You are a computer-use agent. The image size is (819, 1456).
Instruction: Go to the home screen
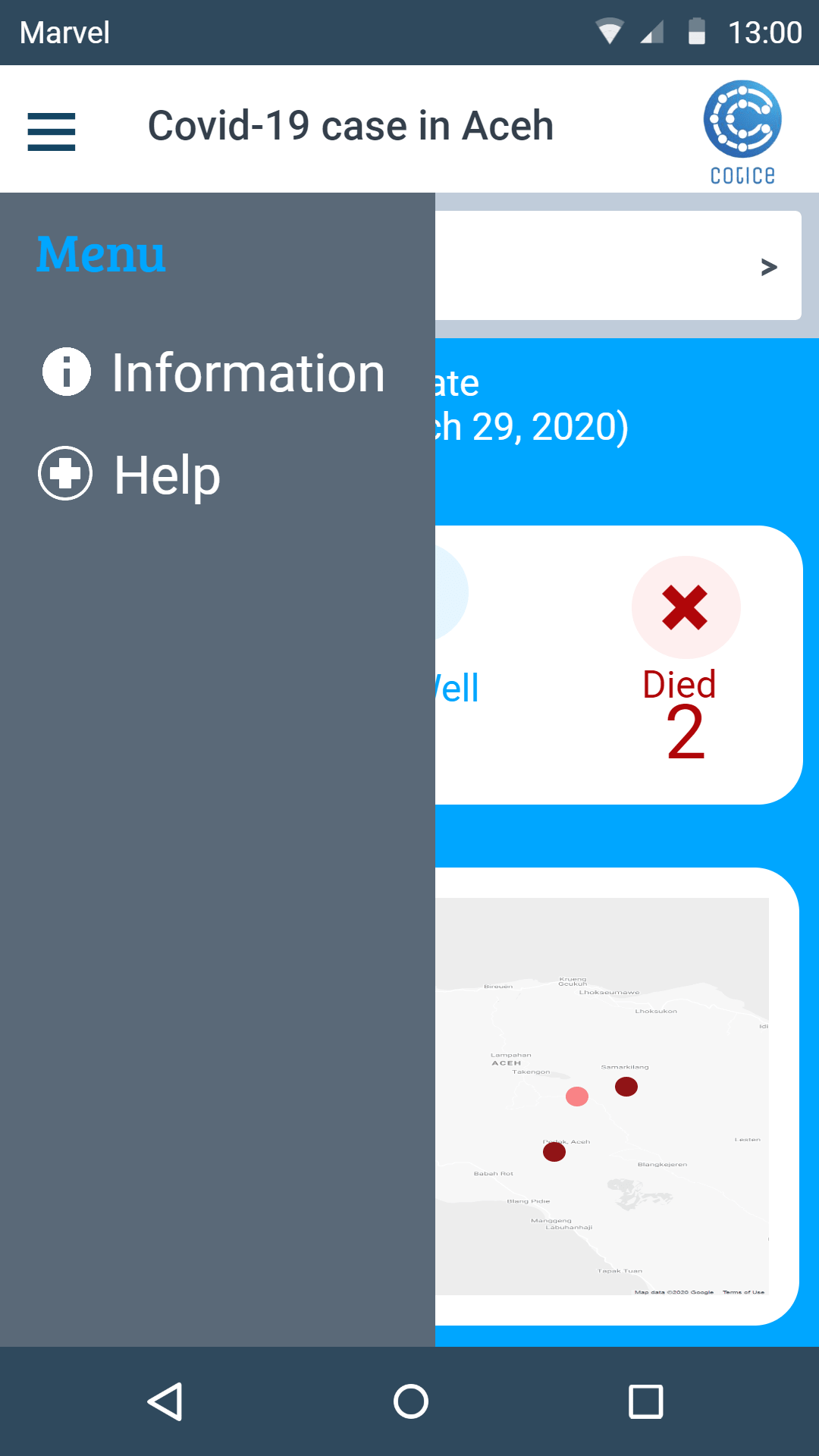411,1401
